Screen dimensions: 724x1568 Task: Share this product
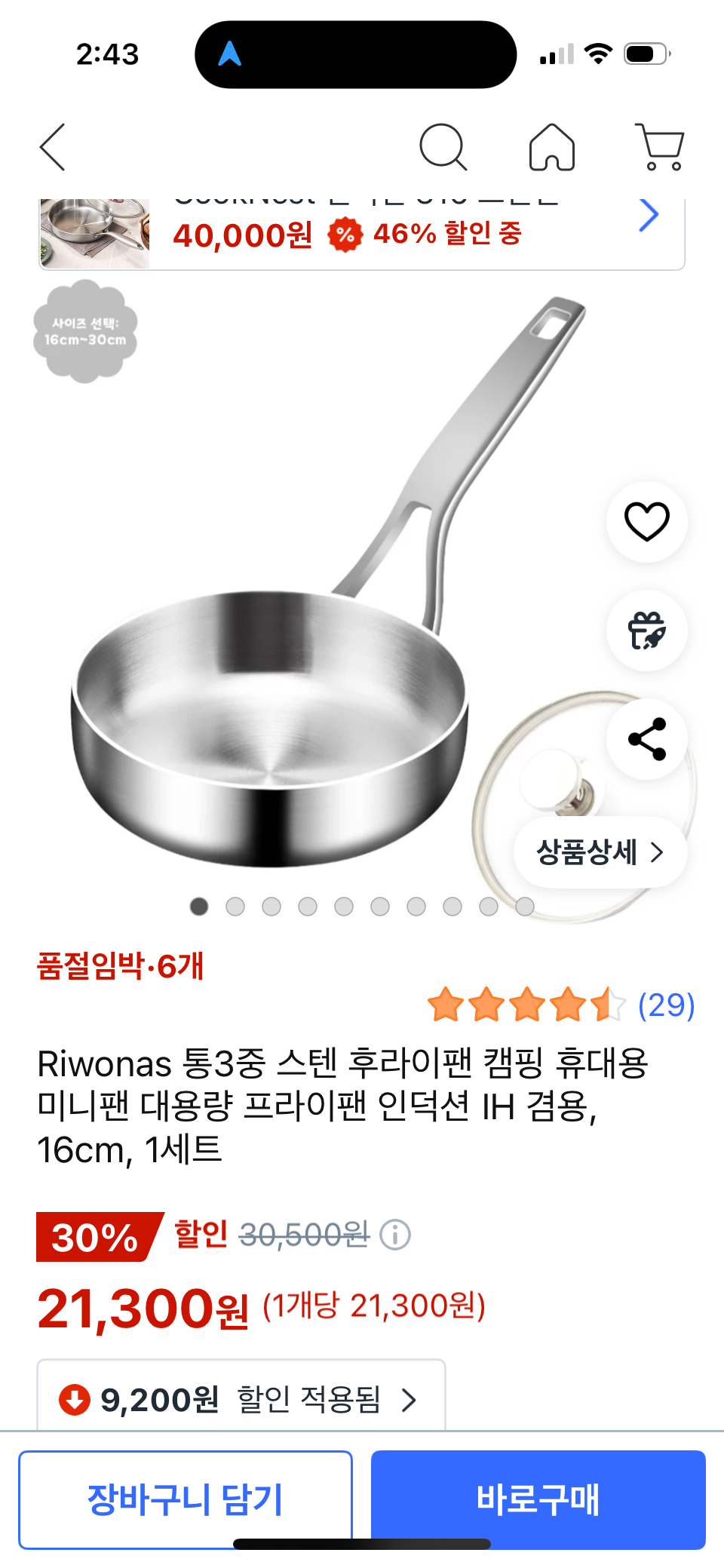point(646,739)
